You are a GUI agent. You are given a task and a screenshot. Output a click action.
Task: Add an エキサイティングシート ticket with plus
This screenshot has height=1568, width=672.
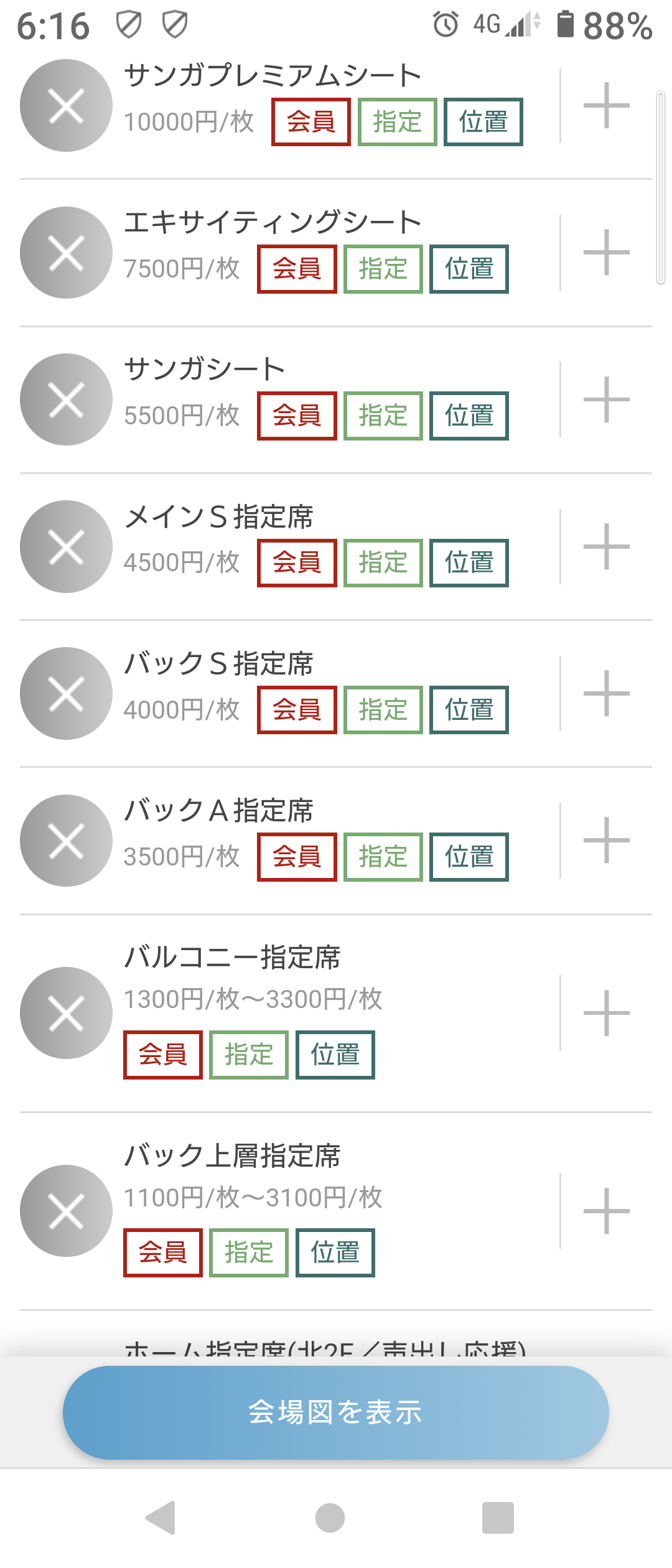point(606,252)
